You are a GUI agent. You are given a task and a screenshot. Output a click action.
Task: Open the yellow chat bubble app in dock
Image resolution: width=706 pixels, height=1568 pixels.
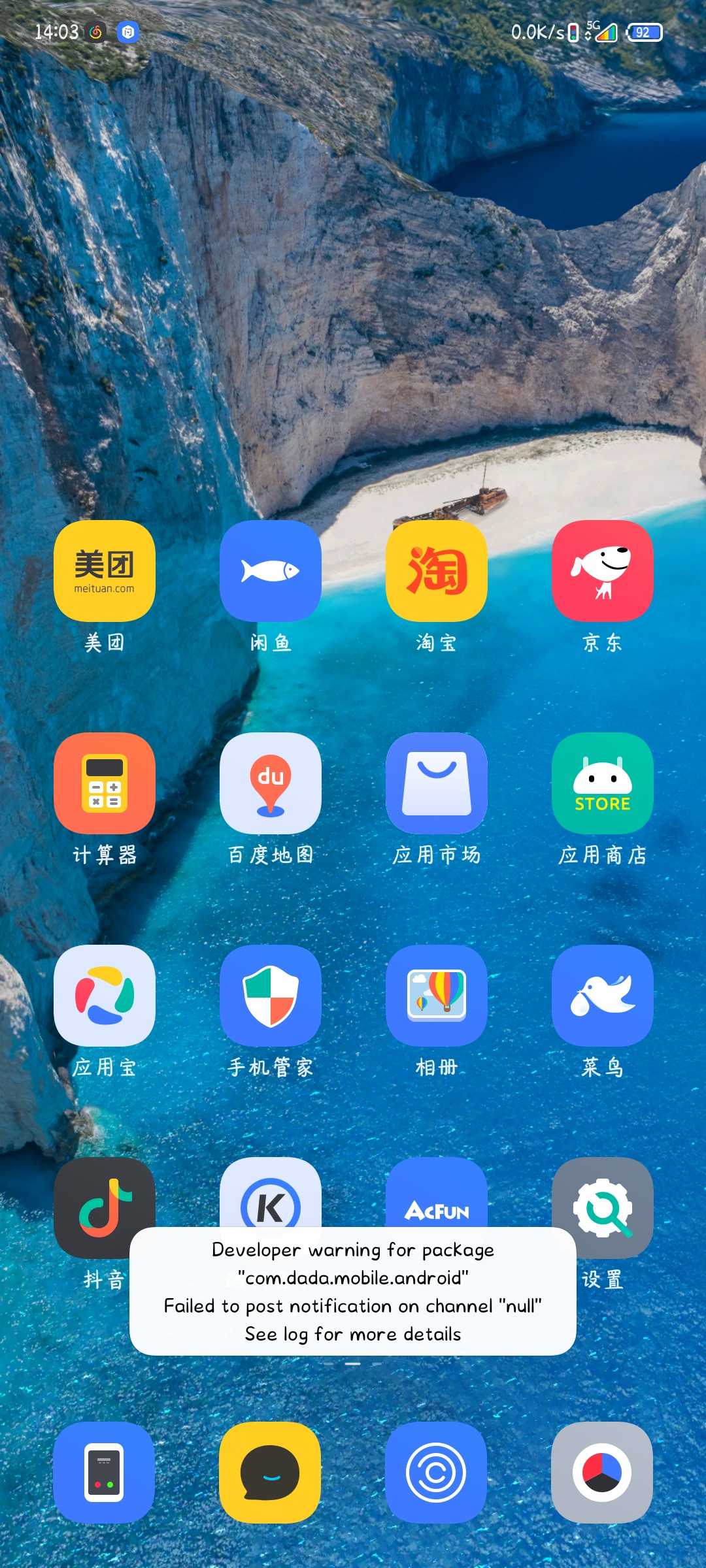point(271,1472)
